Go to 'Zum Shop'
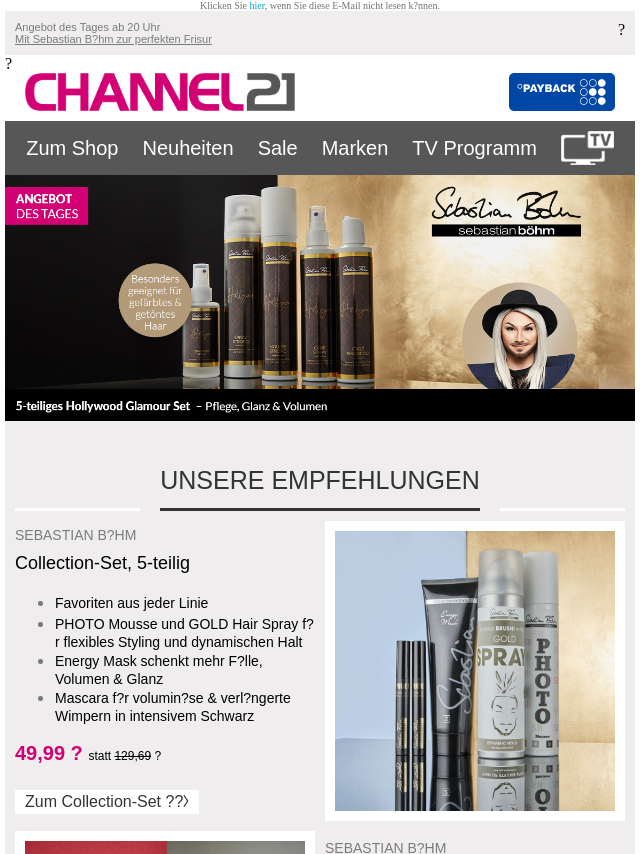 pos(72,148)
